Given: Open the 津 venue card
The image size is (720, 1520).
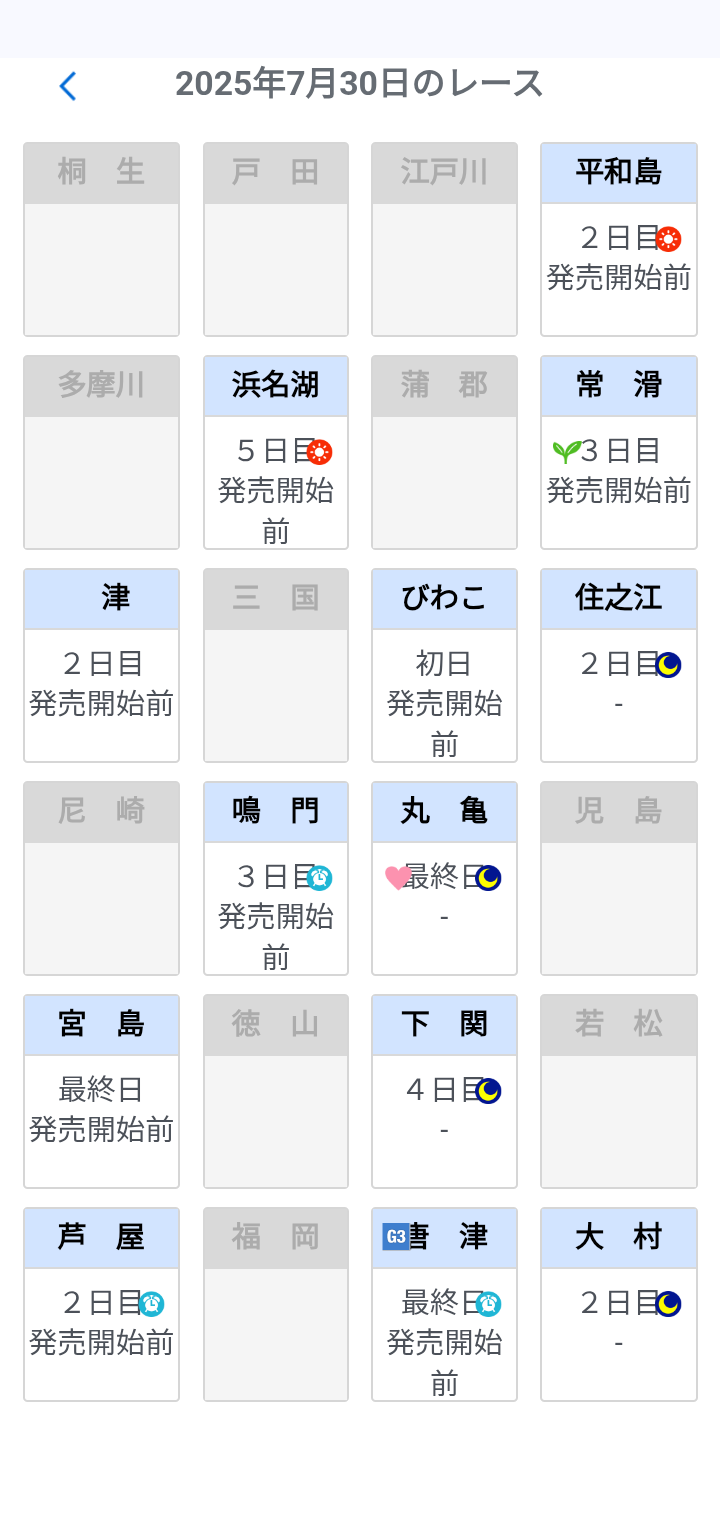Looking at the screenshot, I should click(x=101, y=666).
